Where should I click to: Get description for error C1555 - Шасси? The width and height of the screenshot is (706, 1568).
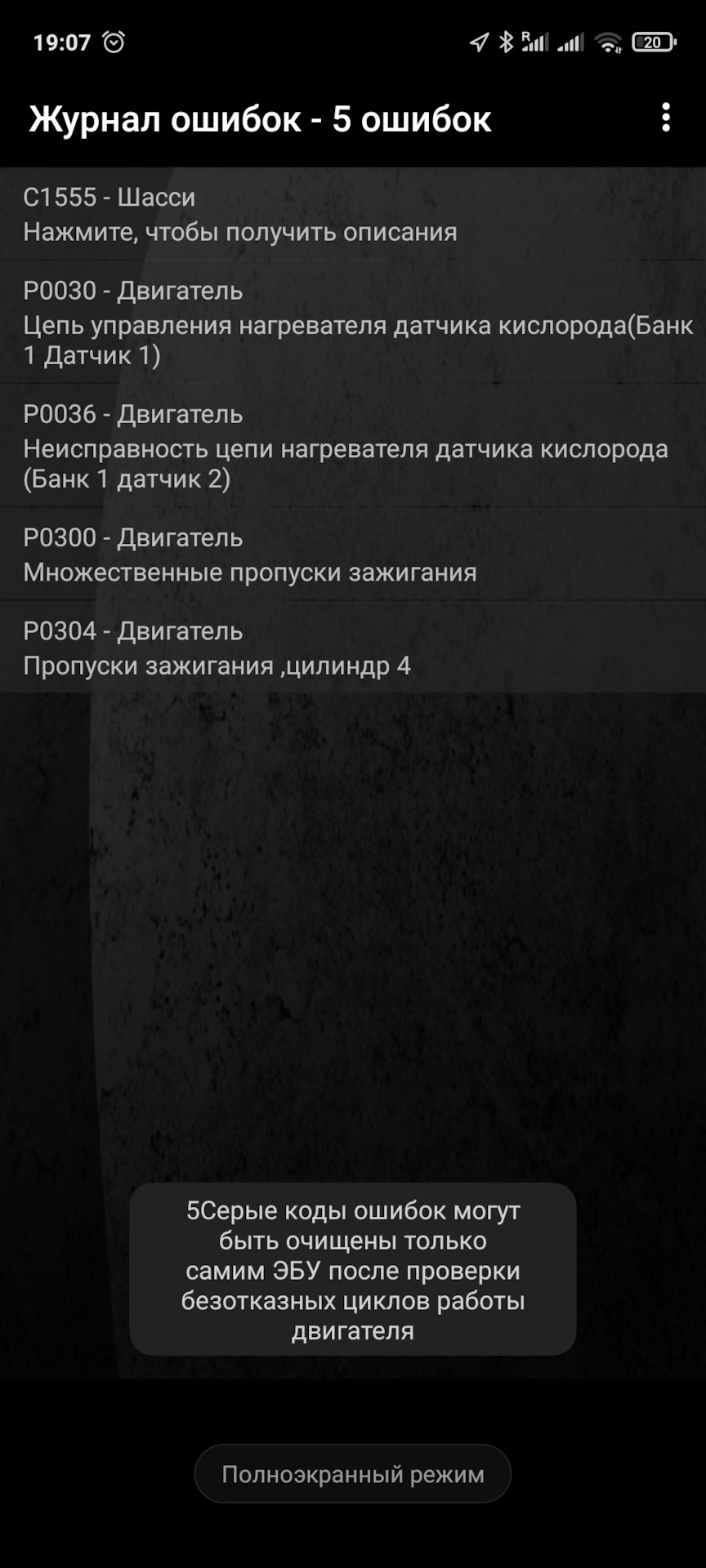[x=353, y=214]
